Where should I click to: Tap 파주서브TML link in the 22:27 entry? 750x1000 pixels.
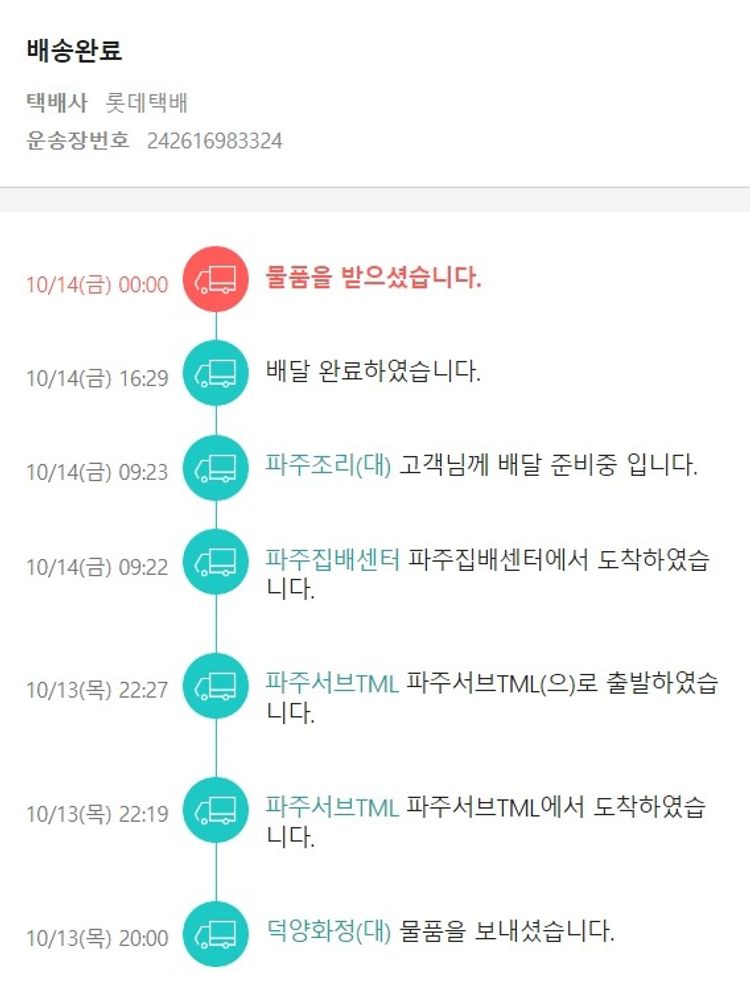(332, 683)
